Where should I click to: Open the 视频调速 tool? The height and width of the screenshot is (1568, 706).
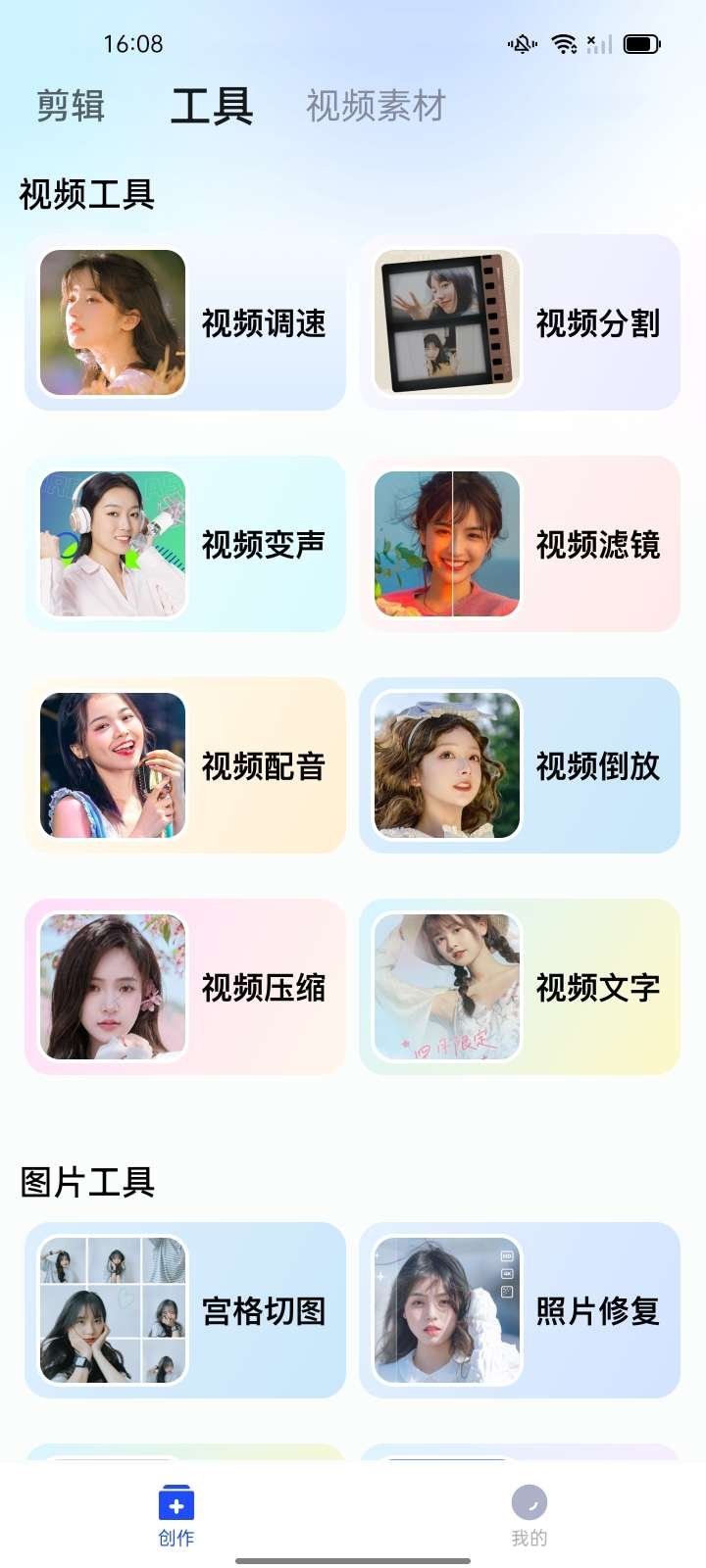[x=185, y=322]
